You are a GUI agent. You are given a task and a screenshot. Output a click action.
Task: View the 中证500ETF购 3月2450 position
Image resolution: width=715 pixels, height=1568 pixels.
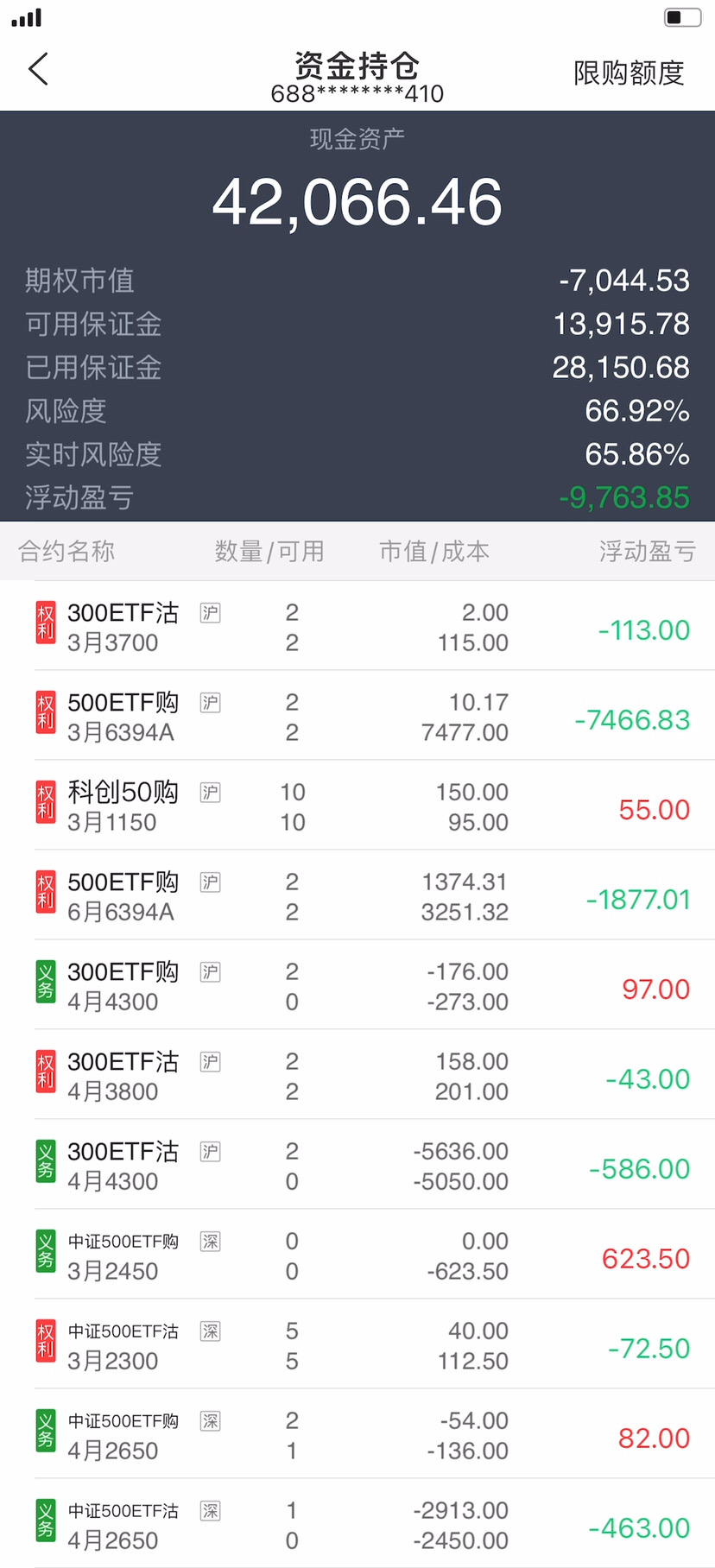coord(357,1255)
